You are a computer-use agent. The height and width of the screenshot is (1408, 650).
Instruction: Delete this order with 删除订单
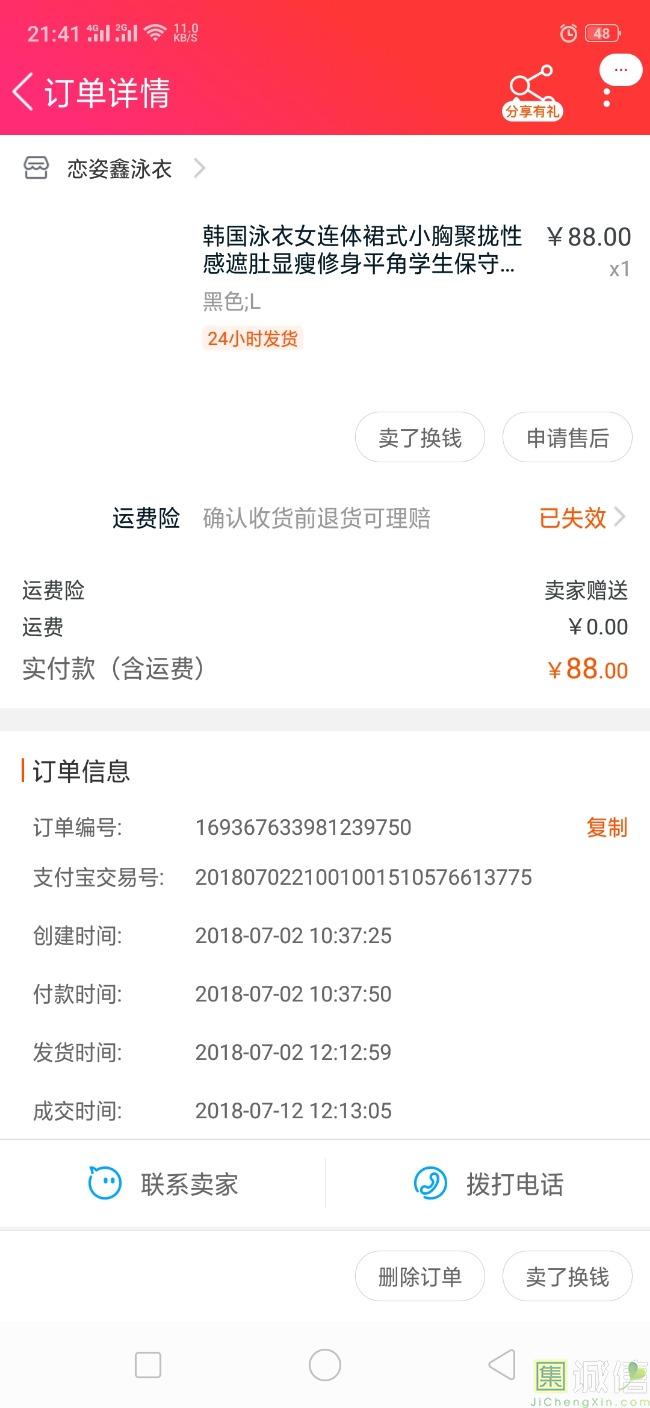click(x=420, y=1277)
